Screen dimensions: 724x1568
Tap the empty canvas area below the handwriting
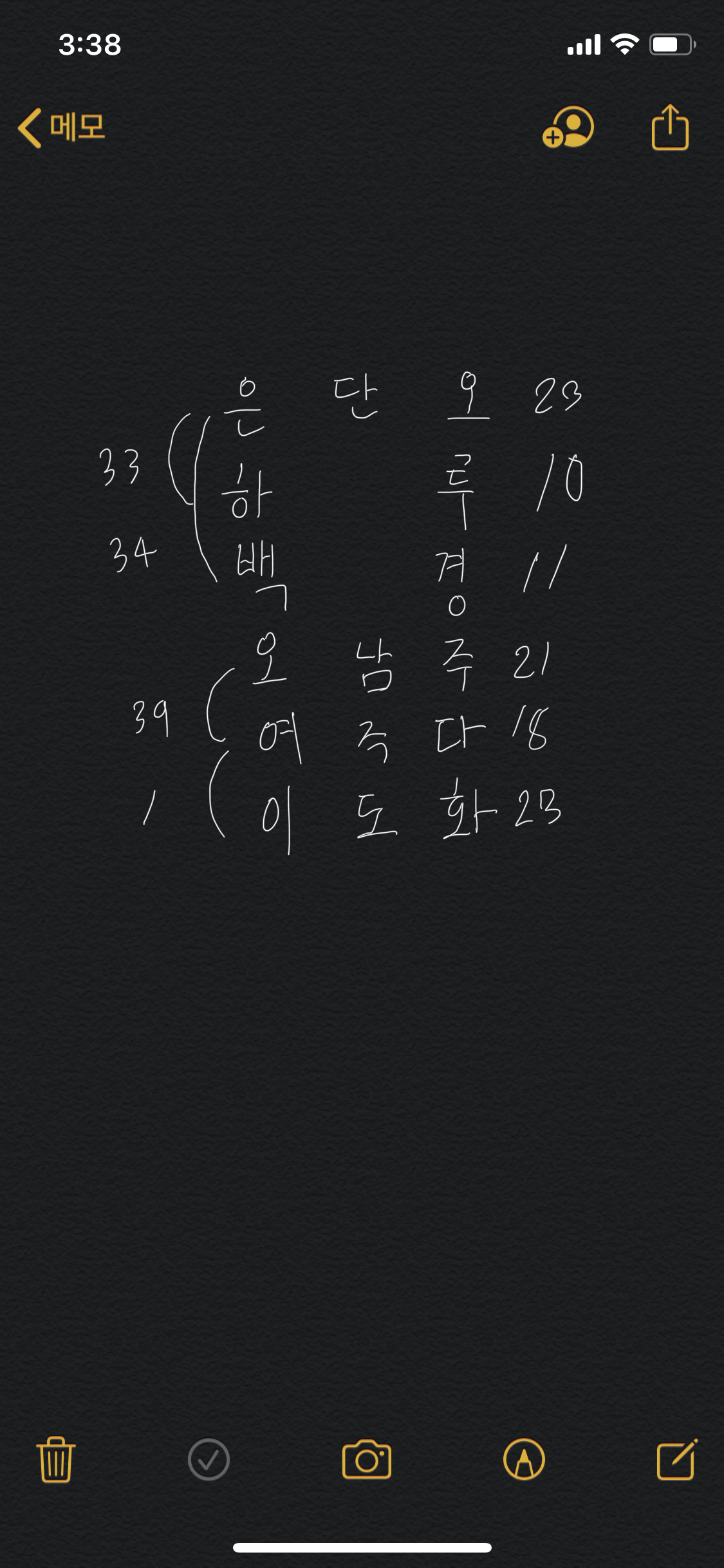tap(362, 1094)
